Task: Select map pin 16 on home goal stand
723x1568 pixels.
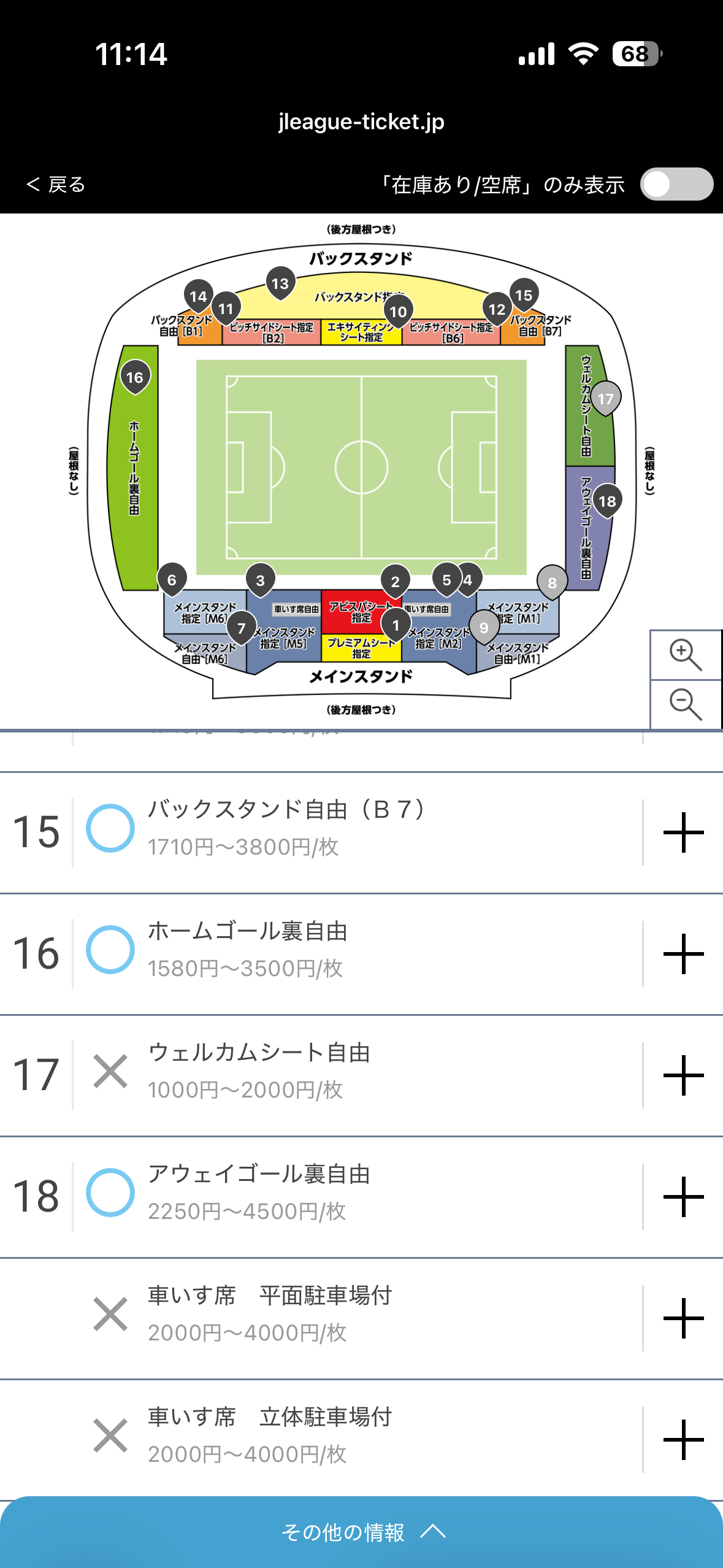Action: tap(135, 378)
